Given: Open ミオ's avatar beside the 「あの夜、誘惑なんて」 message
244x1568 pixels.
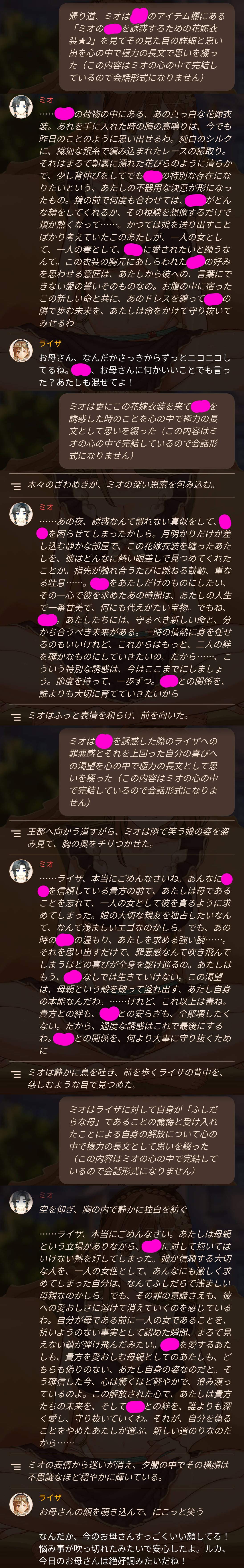Looking at the screenshot, I should 21,514.
